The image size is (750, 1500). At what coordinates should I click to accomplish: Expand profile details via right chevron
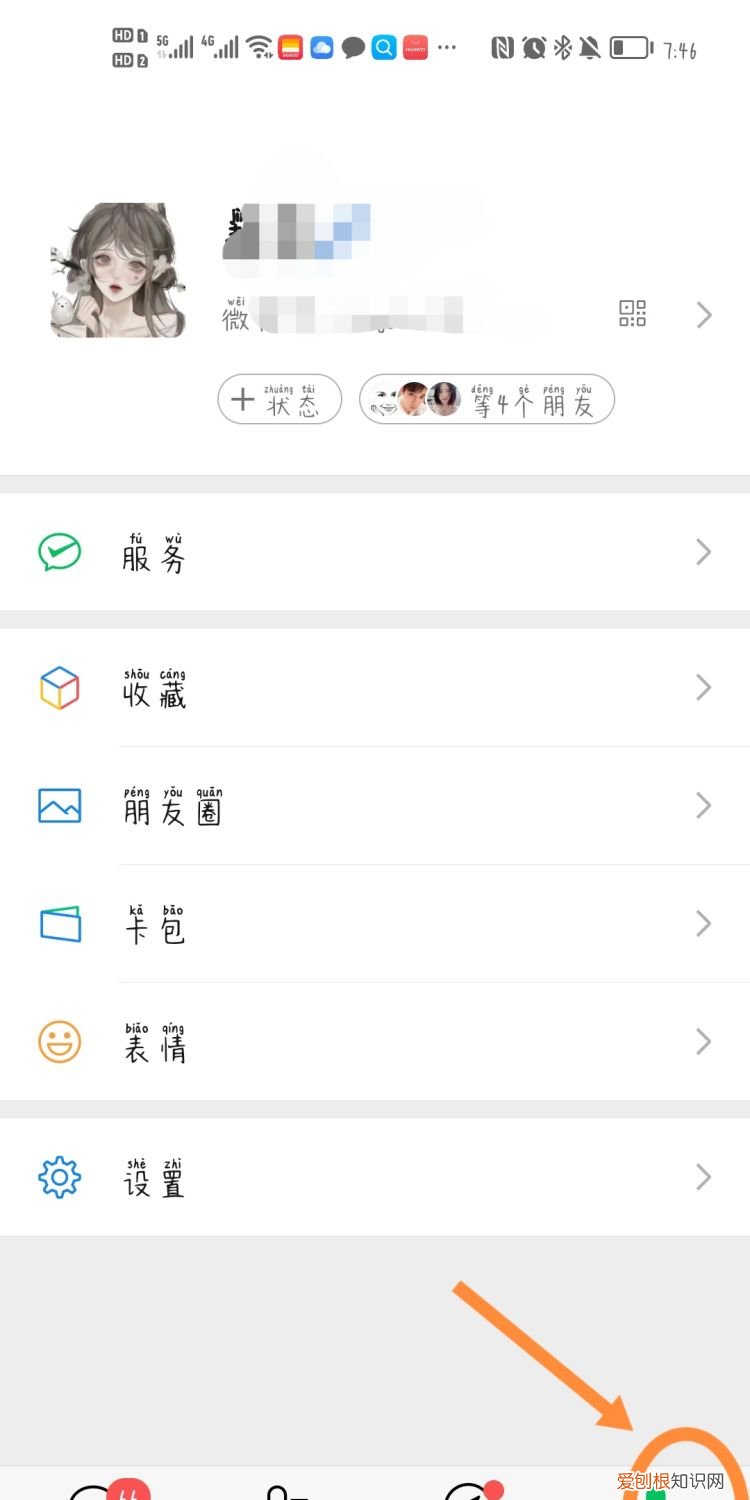704,315
